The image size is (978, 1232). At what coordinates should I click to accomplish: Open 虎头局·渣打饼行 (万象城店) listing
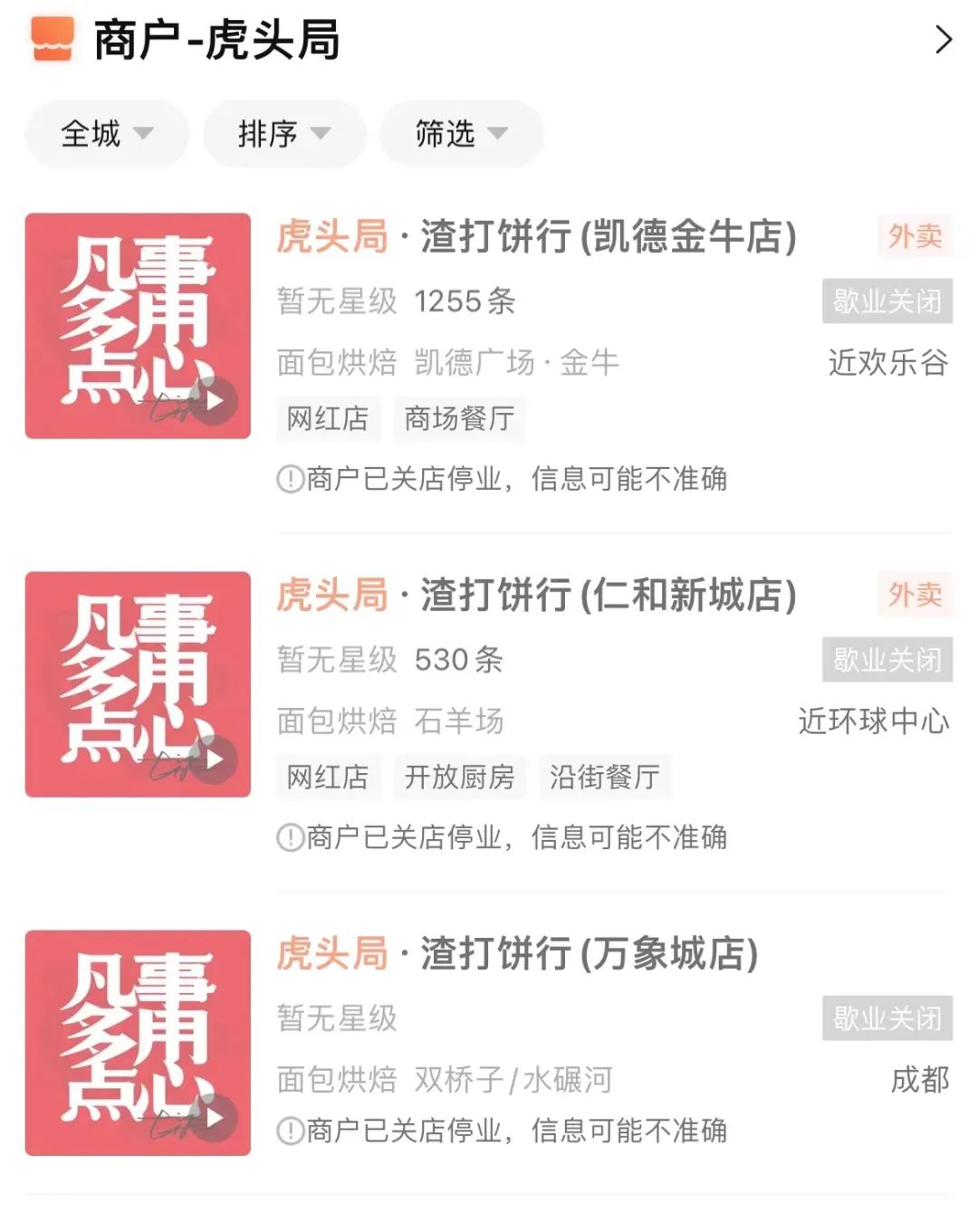click(x=517, y=954)
